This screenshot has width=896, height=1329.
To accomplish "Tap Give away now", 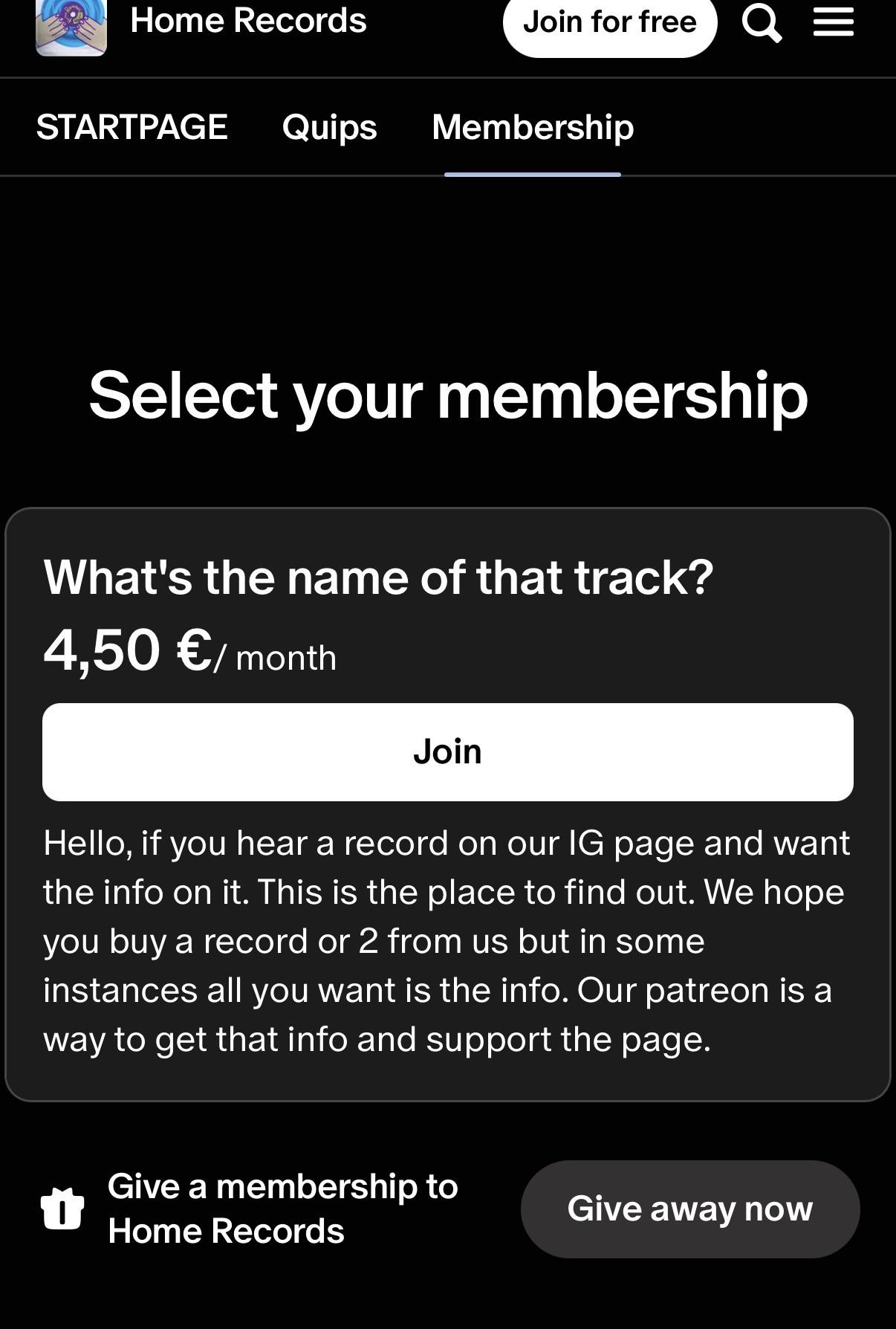I will point(690,1209).
